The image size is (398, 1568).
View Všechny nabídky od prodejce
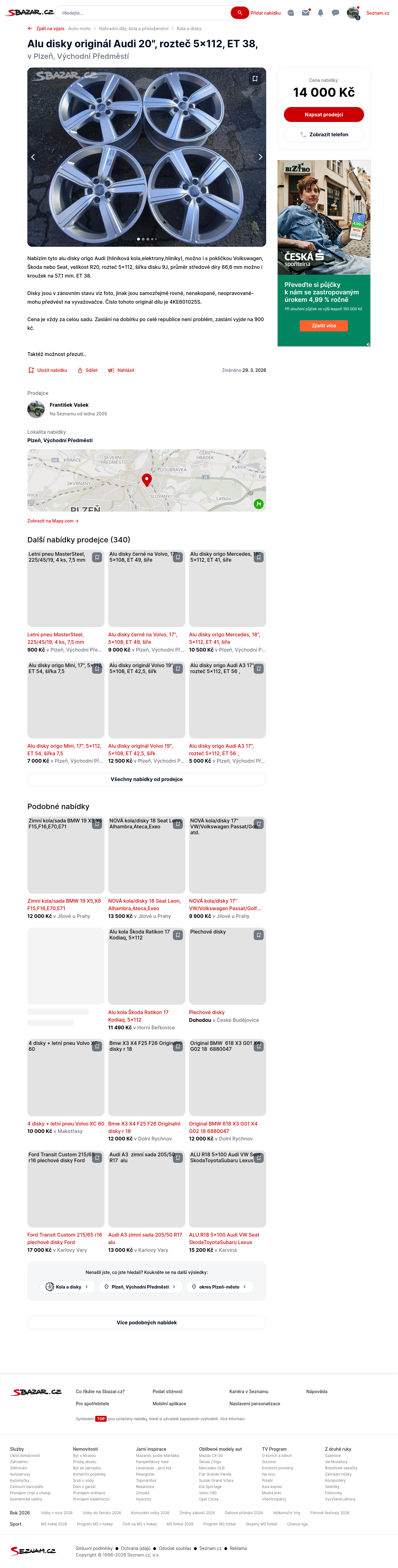coord(147,779)
